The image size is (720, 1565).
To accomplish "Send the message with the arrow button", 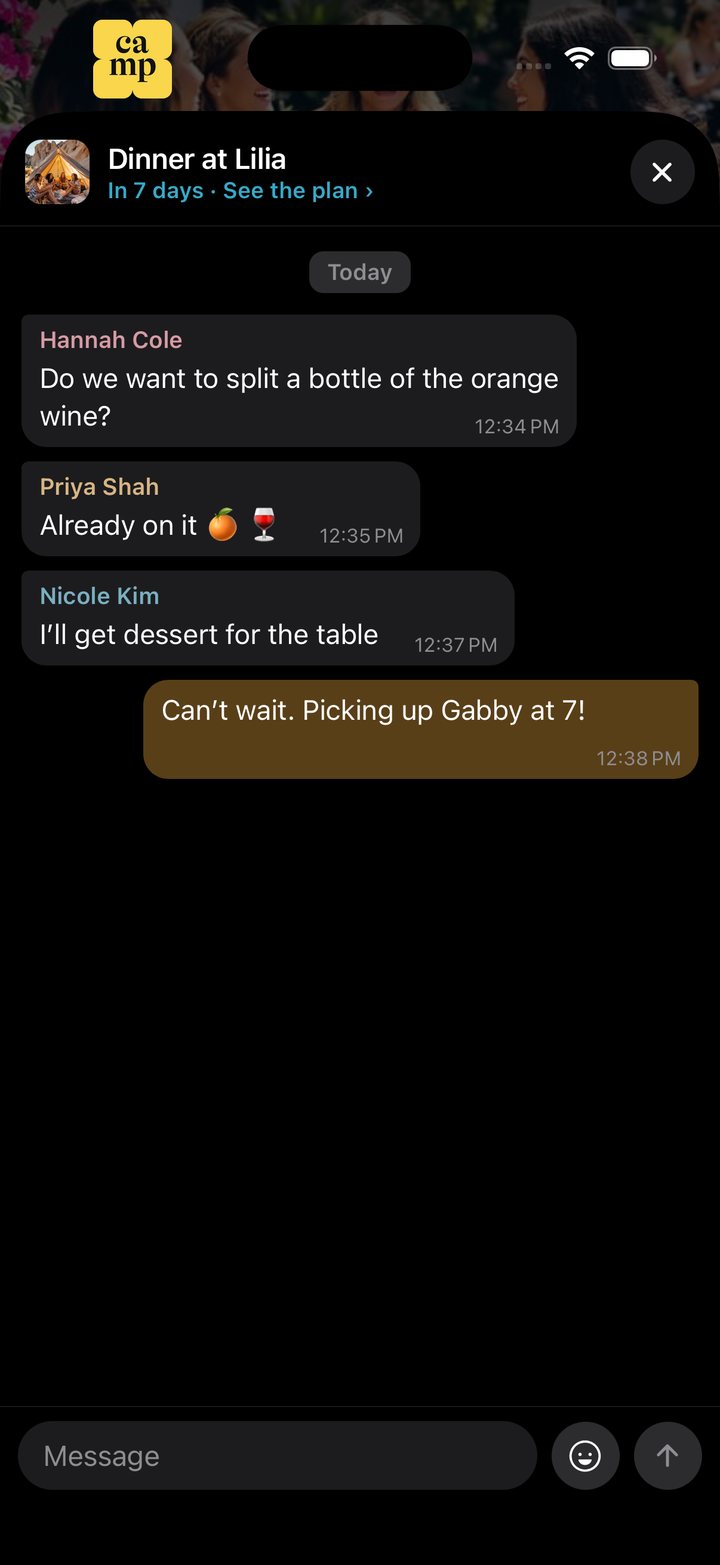I will click(667, 1456).
